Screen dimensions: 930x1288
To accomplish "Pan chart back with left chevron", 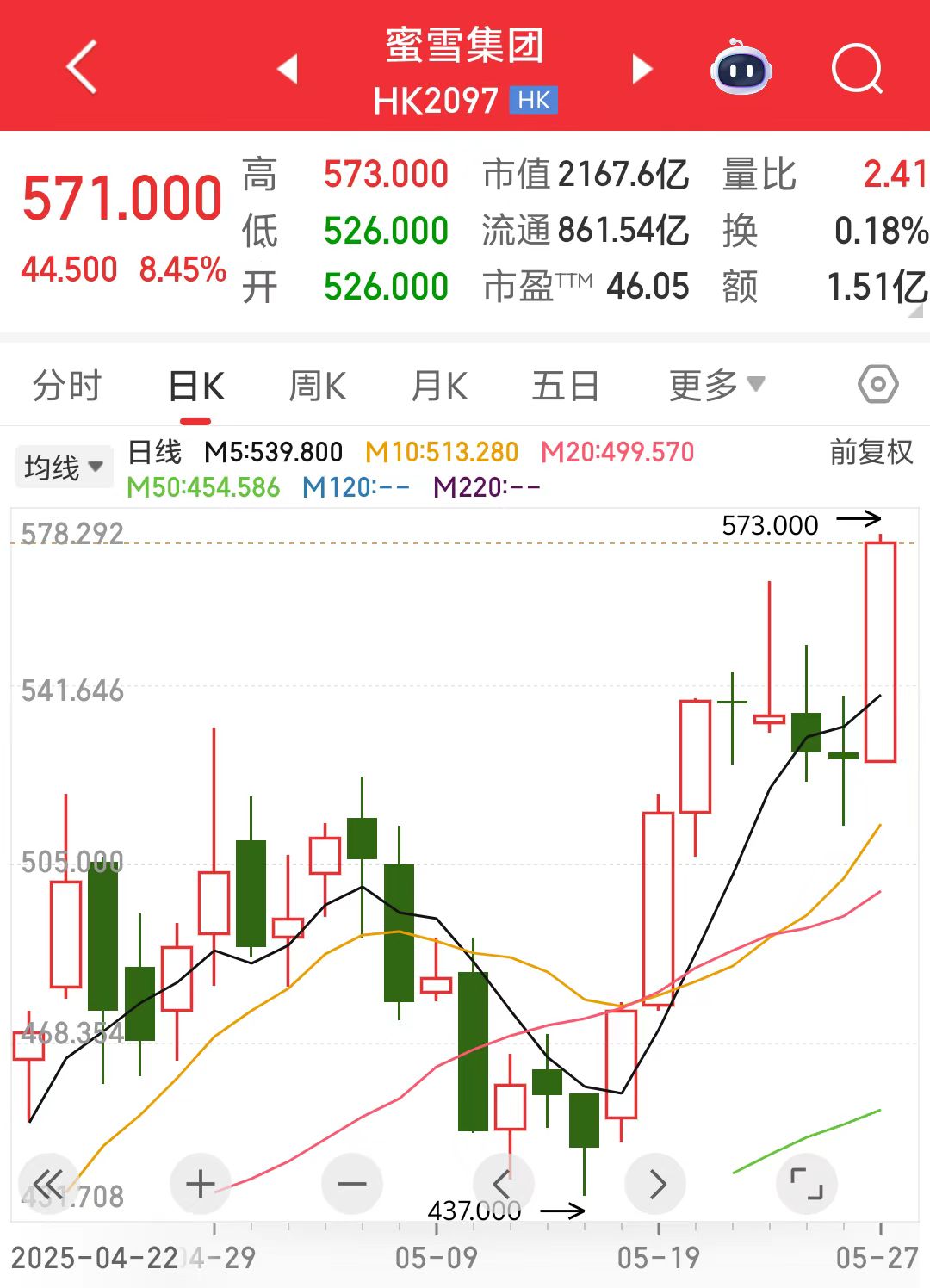I will [504, 1183].
